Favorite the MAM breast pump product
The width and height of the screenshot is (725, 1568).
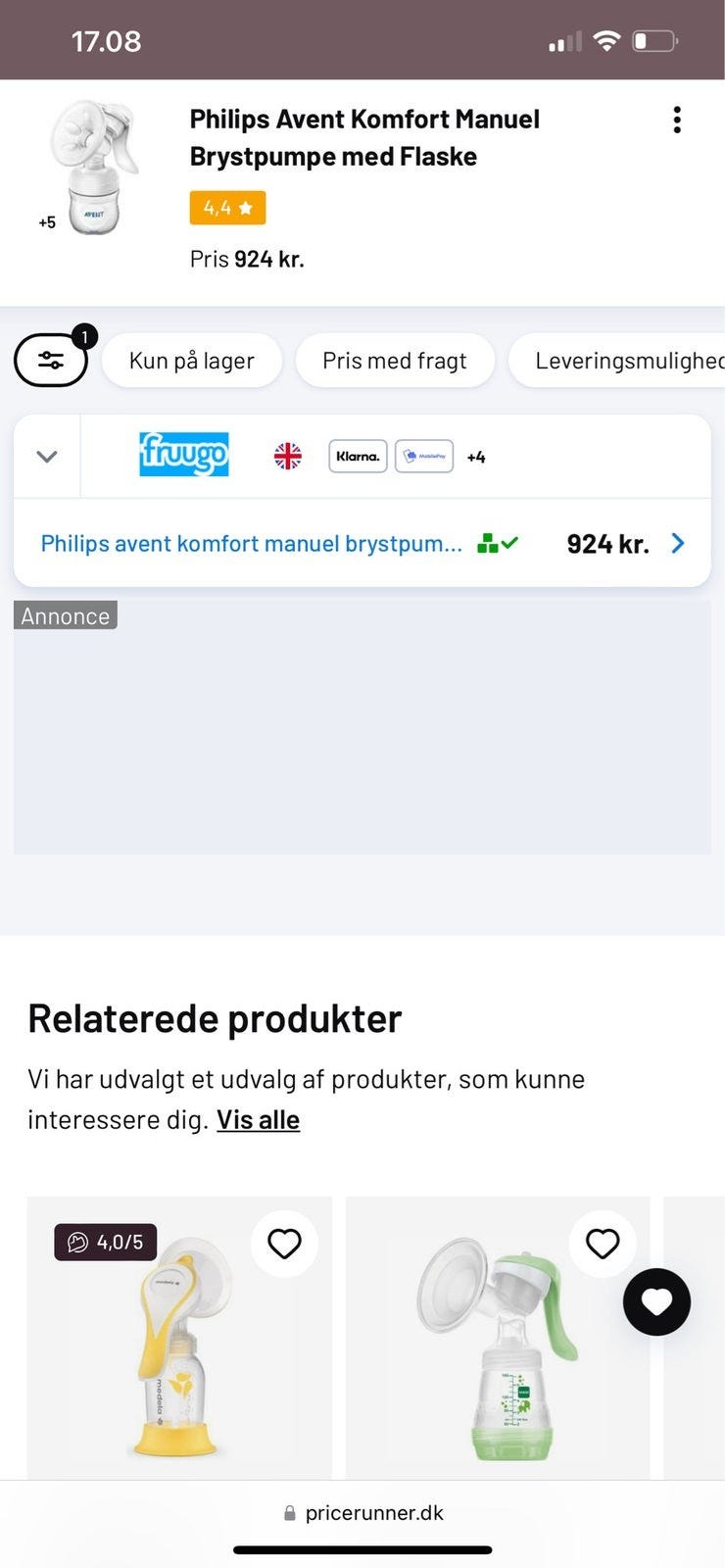(x=602, y=1243)
